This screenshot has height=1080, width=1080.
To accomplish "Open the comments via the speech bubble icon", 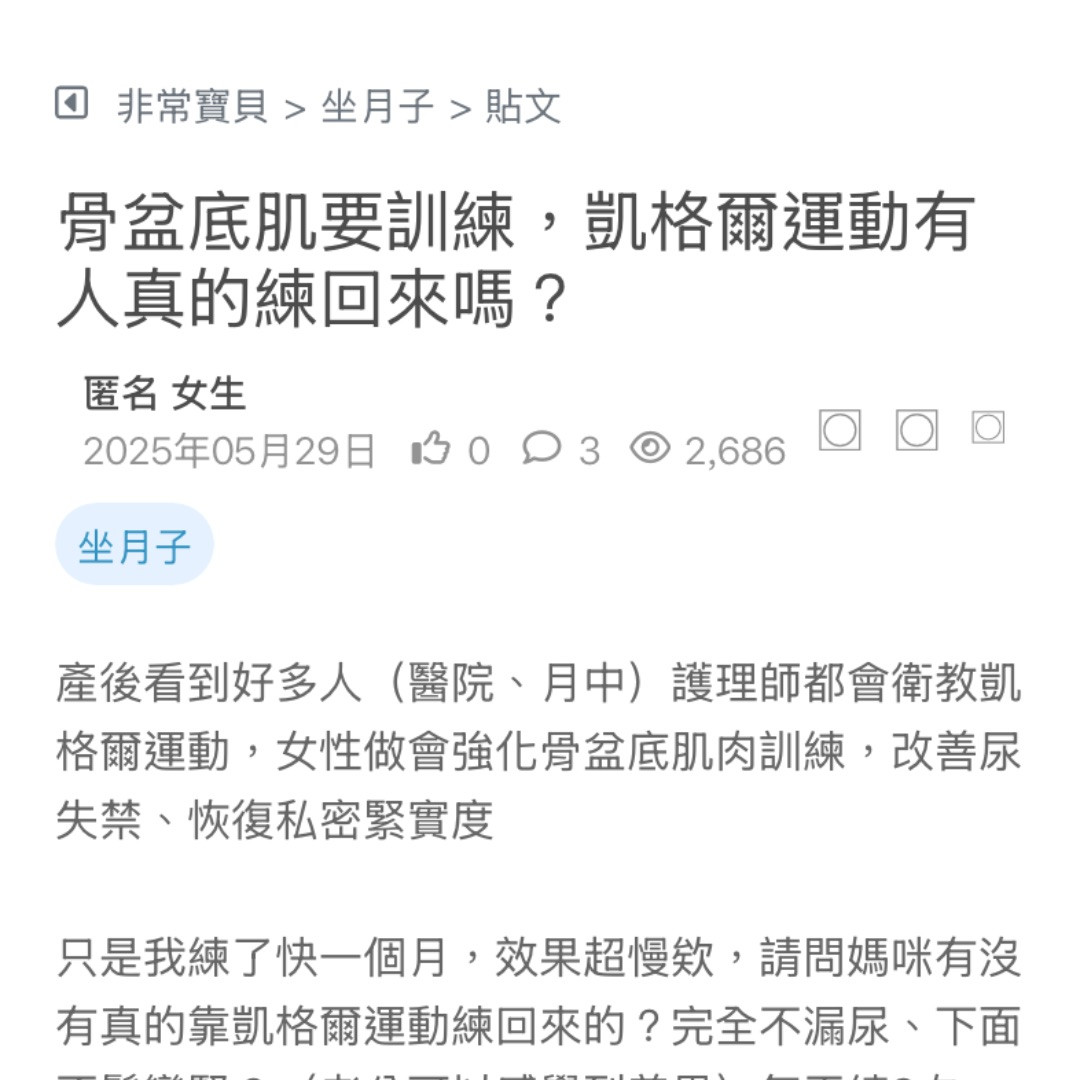I will [541, 448].
